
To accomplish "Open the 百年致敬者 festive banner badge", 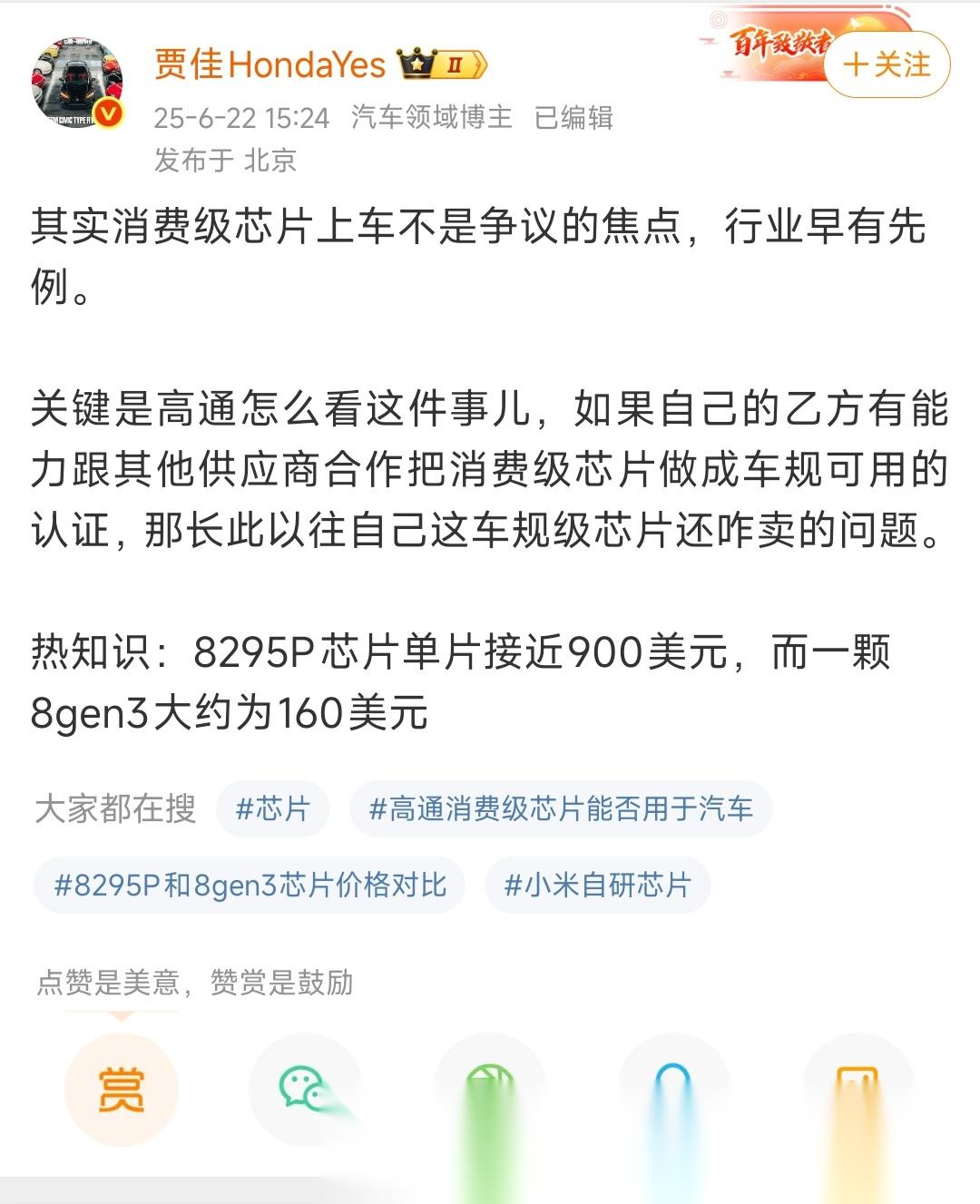I will tap(779, 44).
